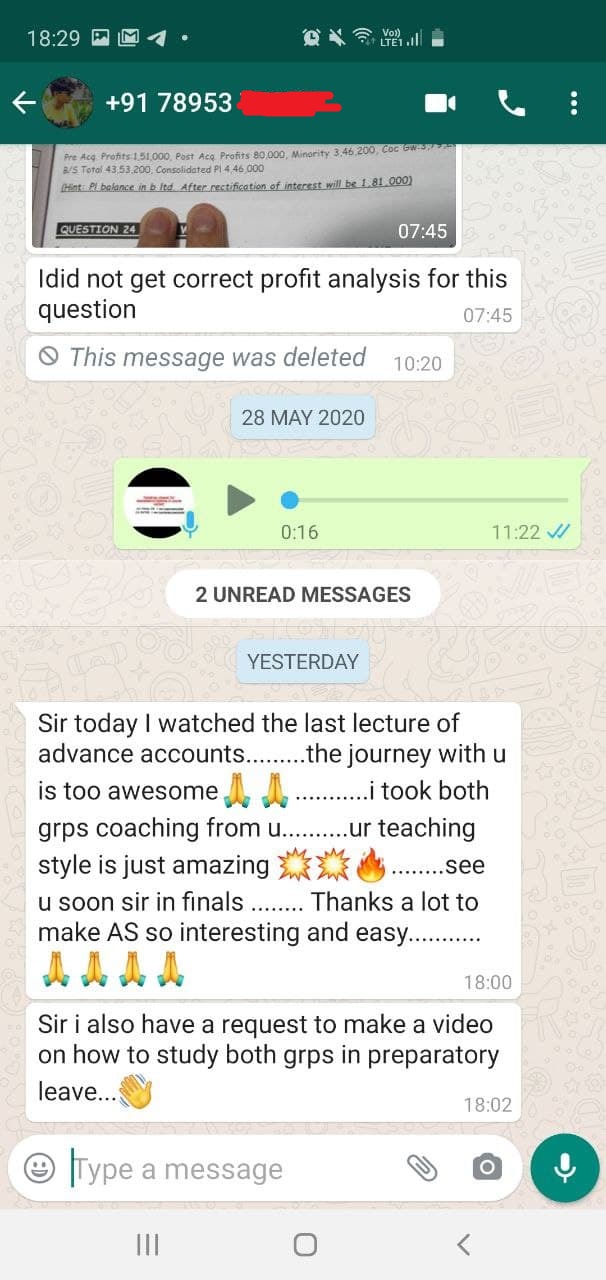606x1280 pixels.
Task: Open the overflow menu
Action: click(573, 103)
